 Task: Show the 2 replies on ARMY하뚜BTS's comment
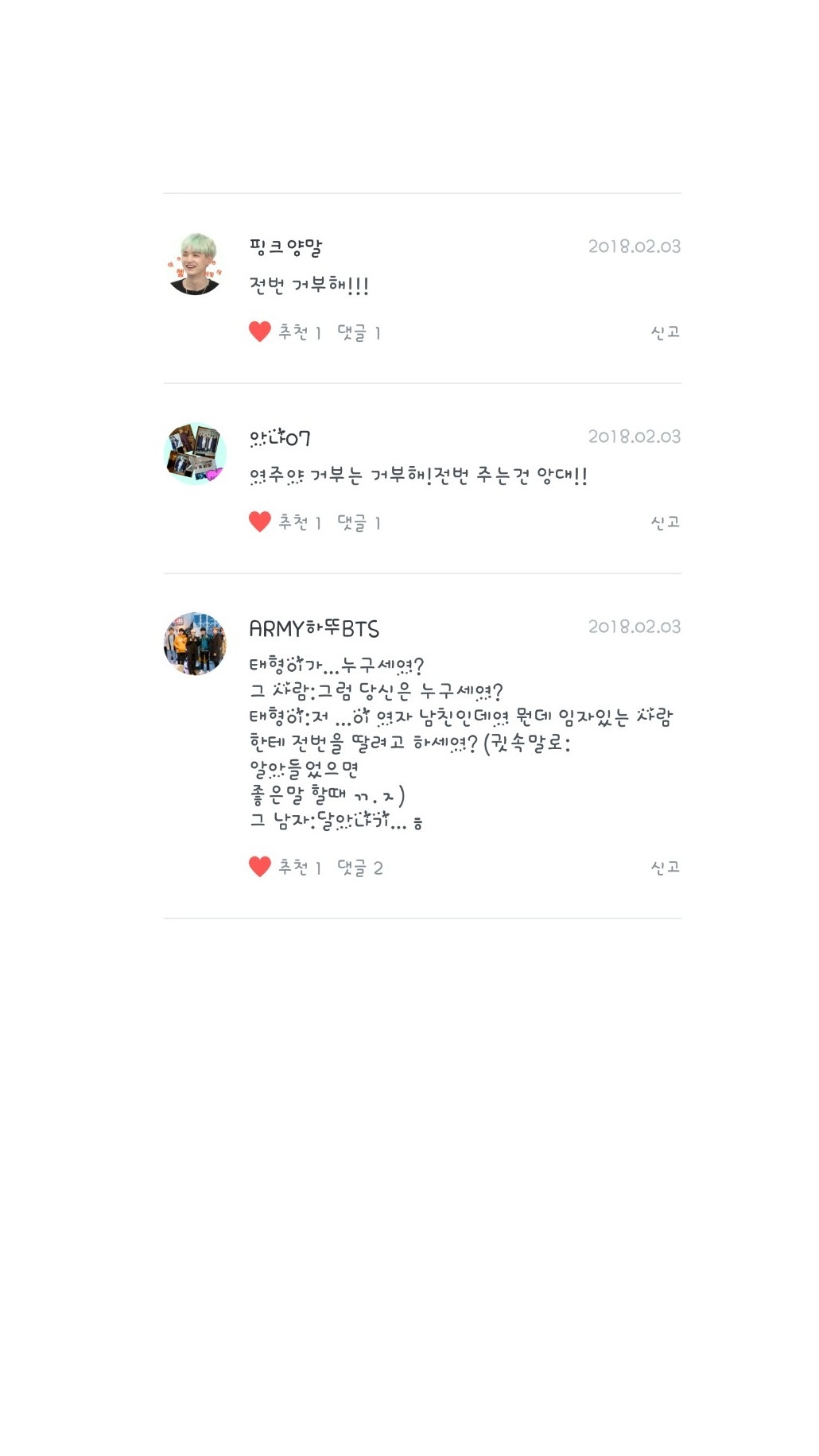[x=359, y=868]
